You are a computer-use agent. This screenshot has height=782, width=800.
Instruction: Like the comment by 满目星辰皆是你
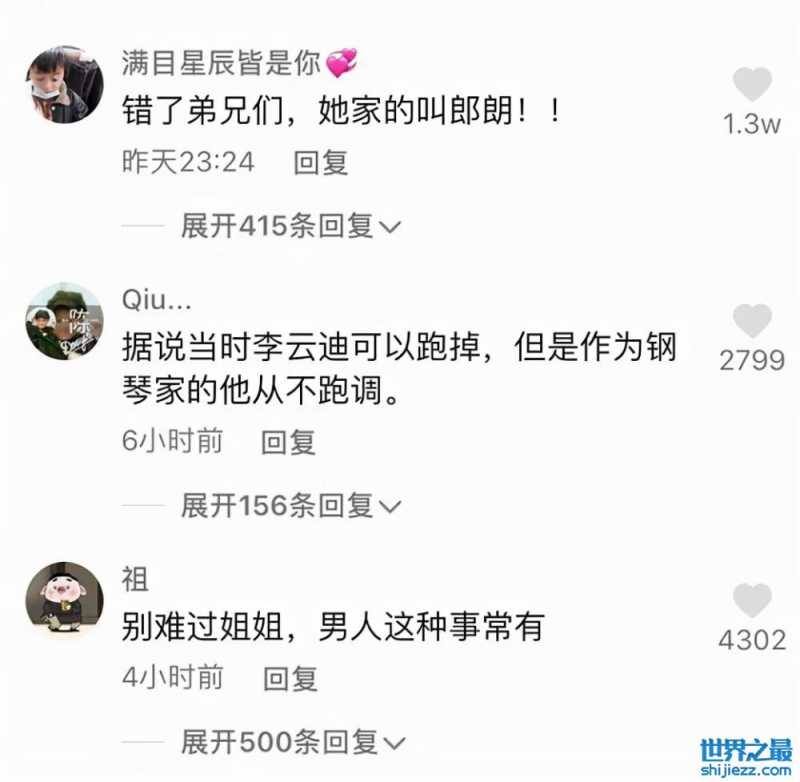751,86
